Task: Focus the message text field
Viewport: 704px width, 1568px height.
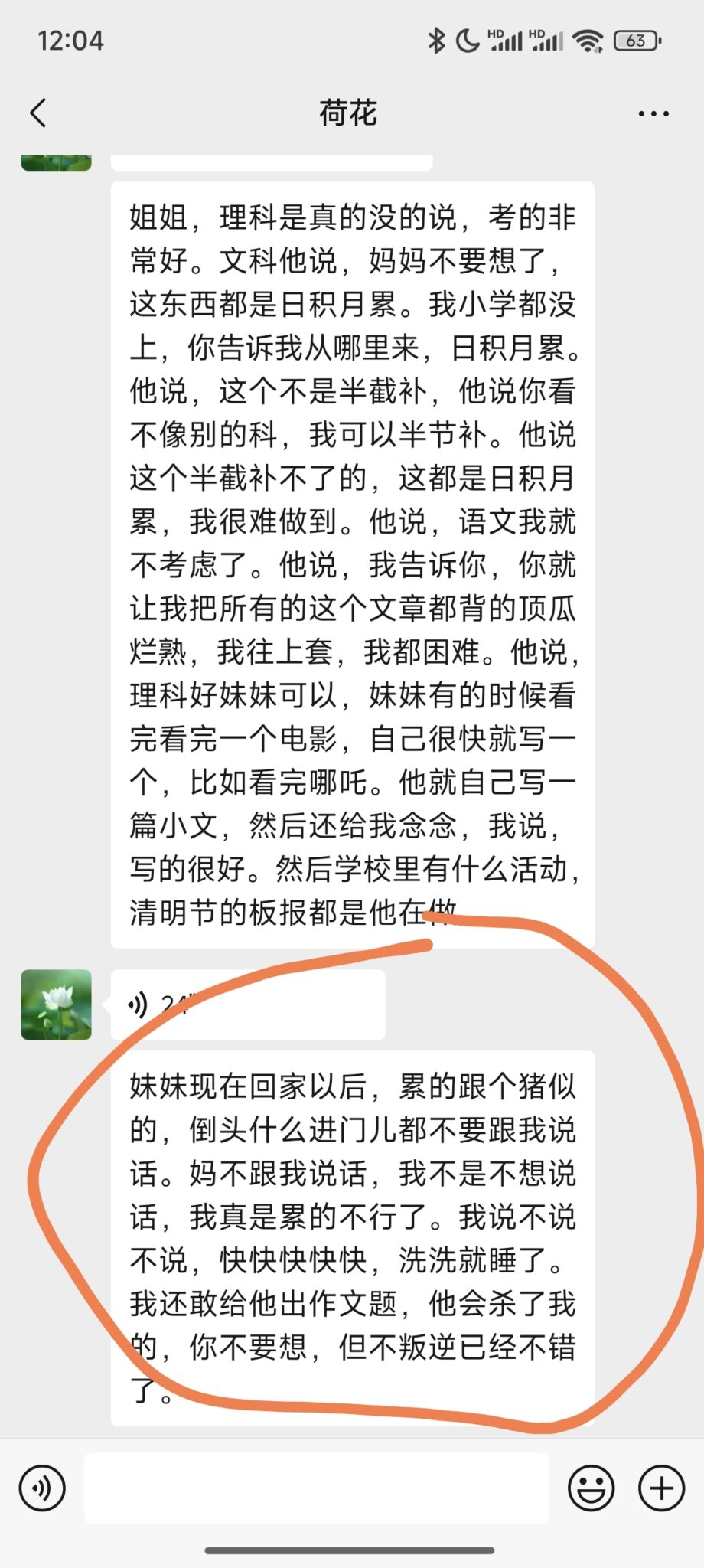Action: (x=316, y=1488)
